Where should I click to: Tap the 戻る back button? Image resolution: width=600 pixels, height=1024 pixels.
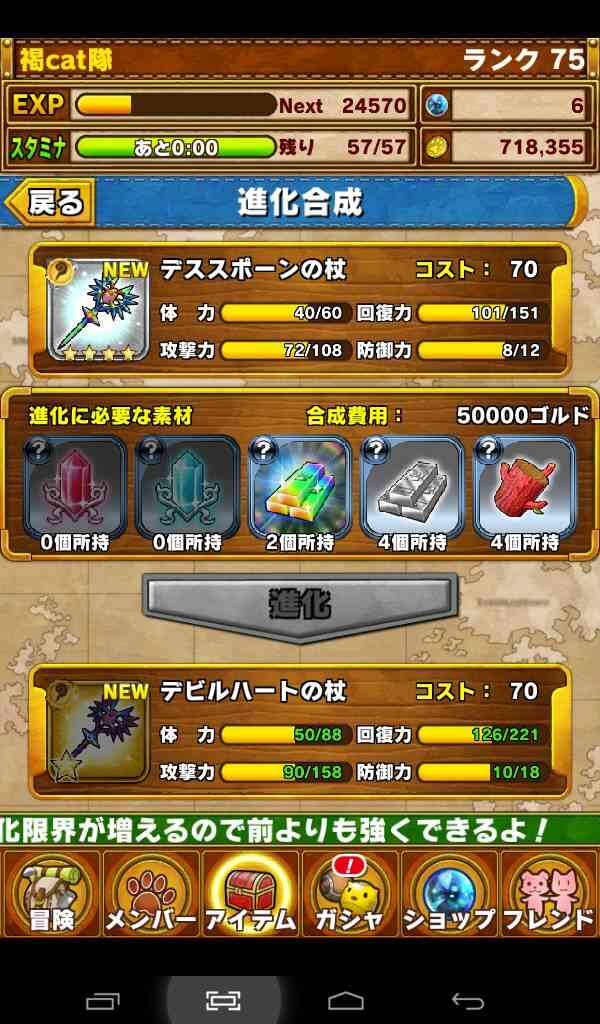pyautogui.click(x=50, y=203)
